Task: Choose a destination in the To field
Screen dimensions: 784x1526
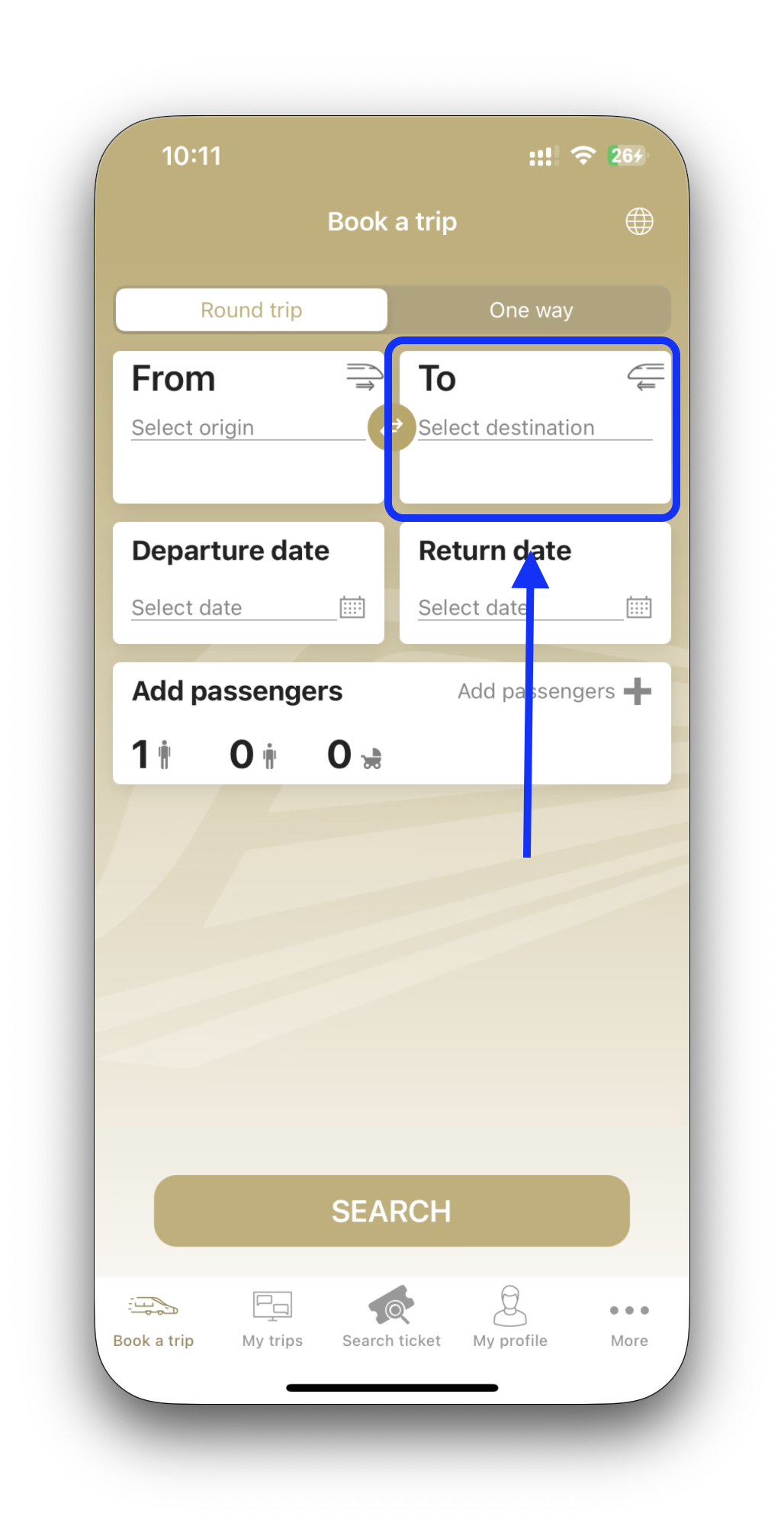Action: [x=535, y=427]
